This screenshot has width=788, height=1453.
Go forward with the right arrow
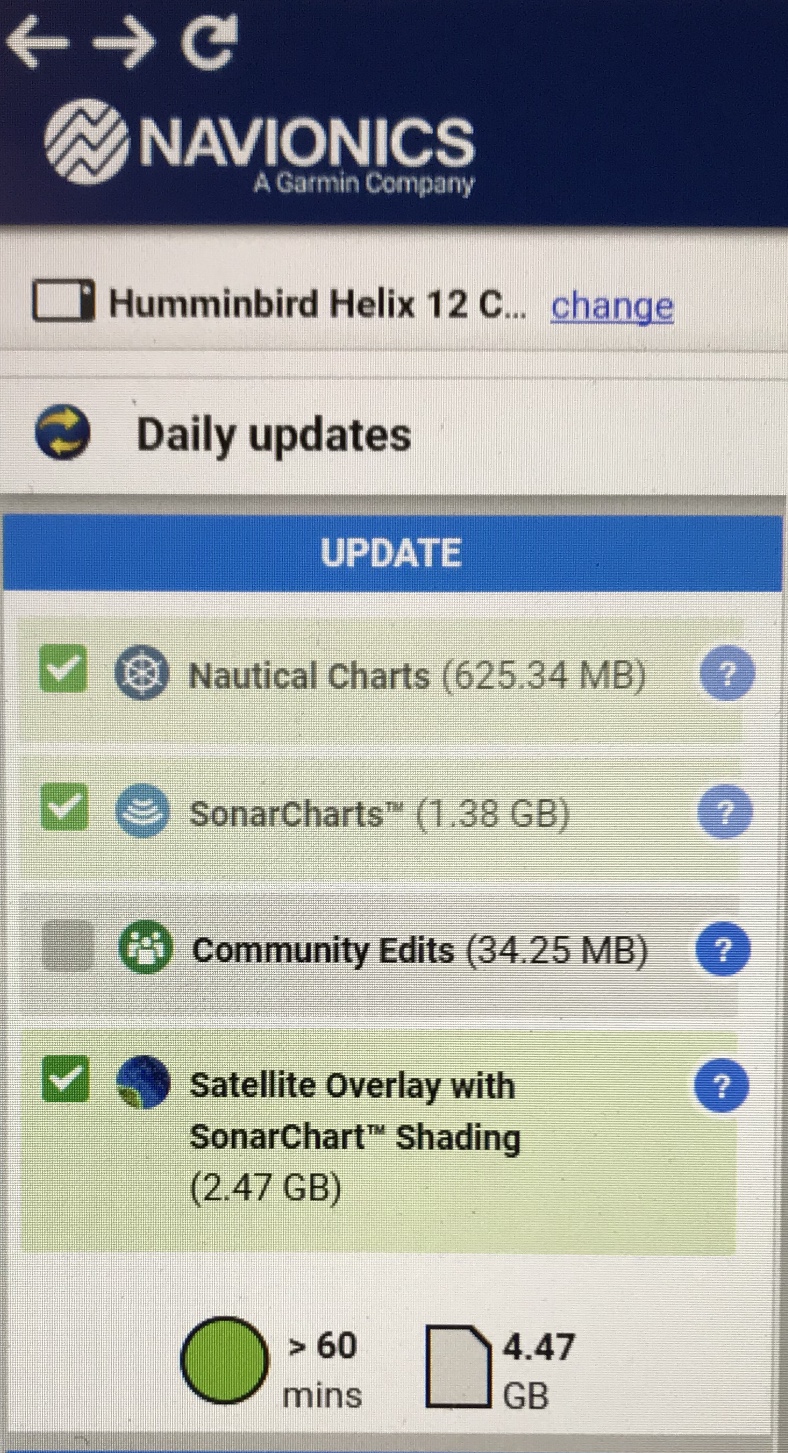(125, 45)
